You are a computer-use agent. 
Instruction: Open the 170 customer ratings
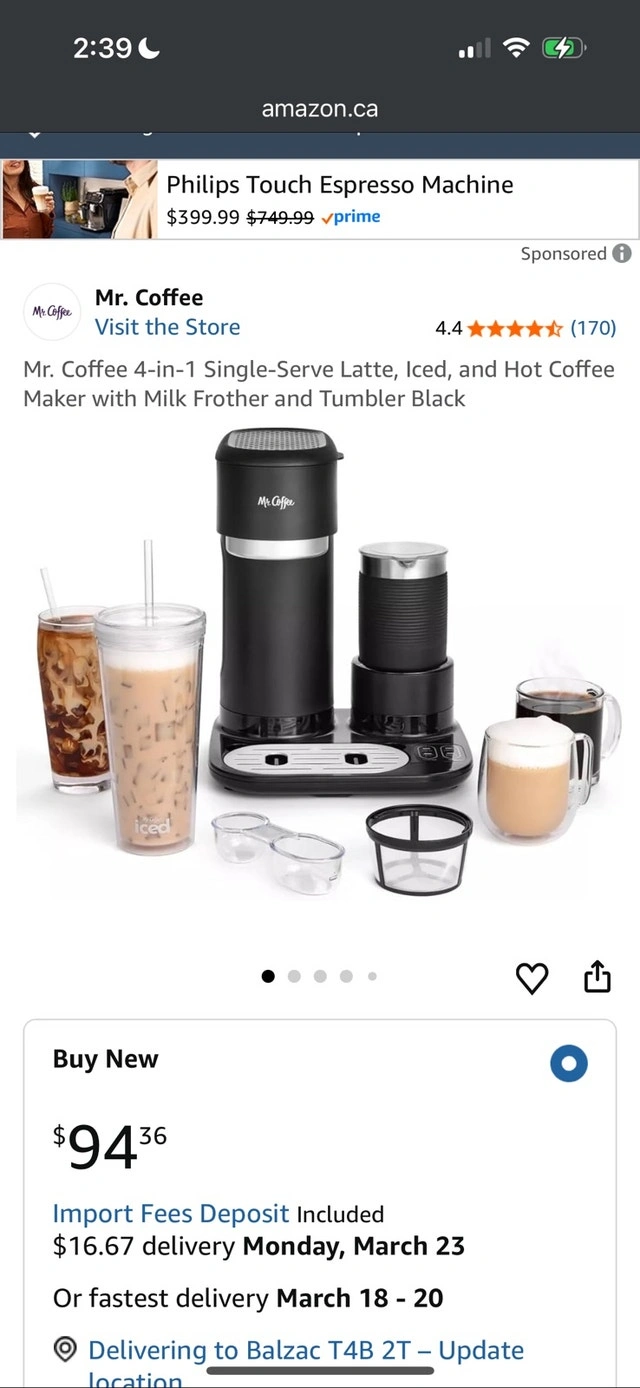coord(593,328)
